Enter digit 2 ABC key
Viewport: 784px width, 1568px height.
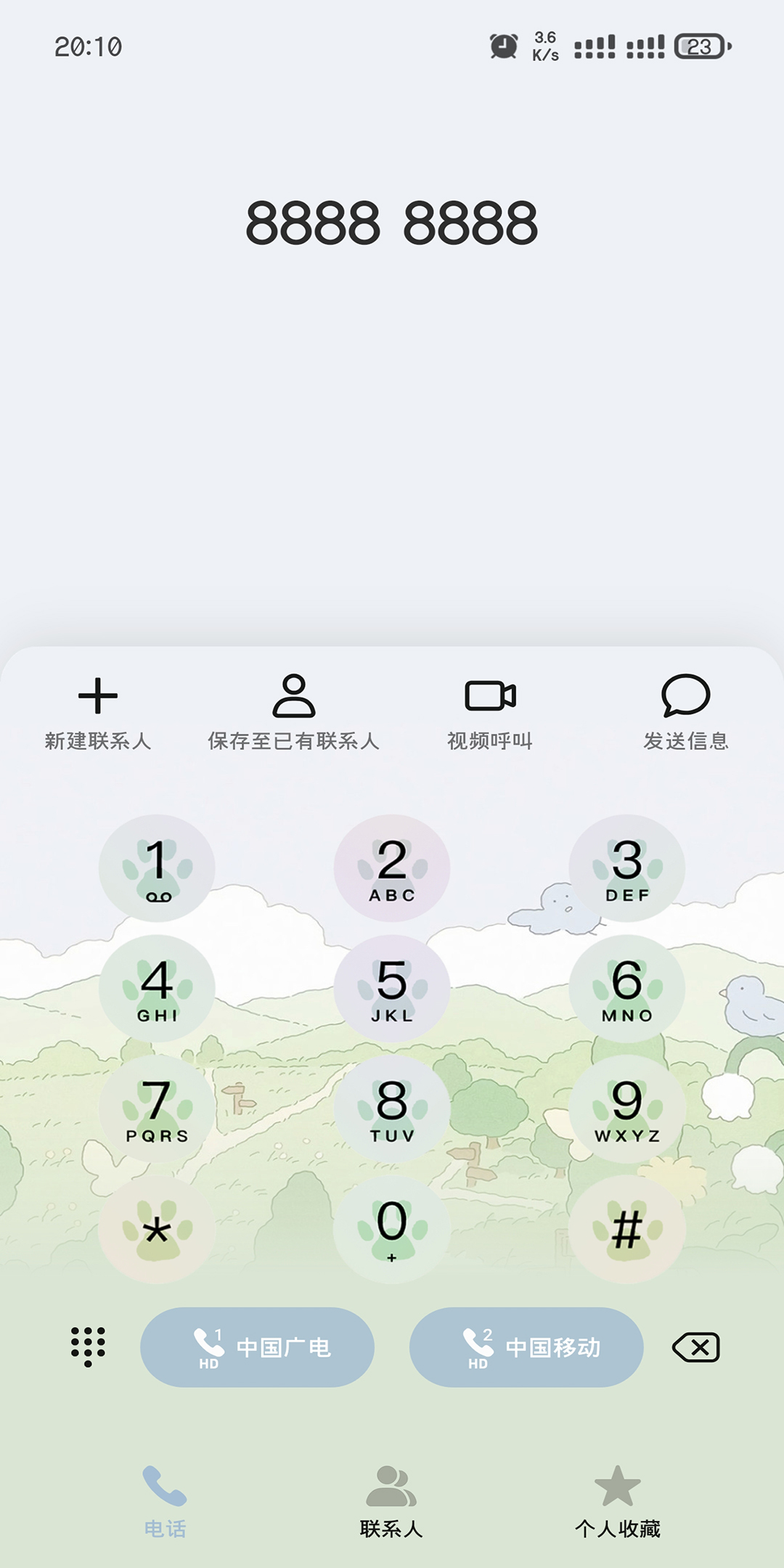(392, 868)
